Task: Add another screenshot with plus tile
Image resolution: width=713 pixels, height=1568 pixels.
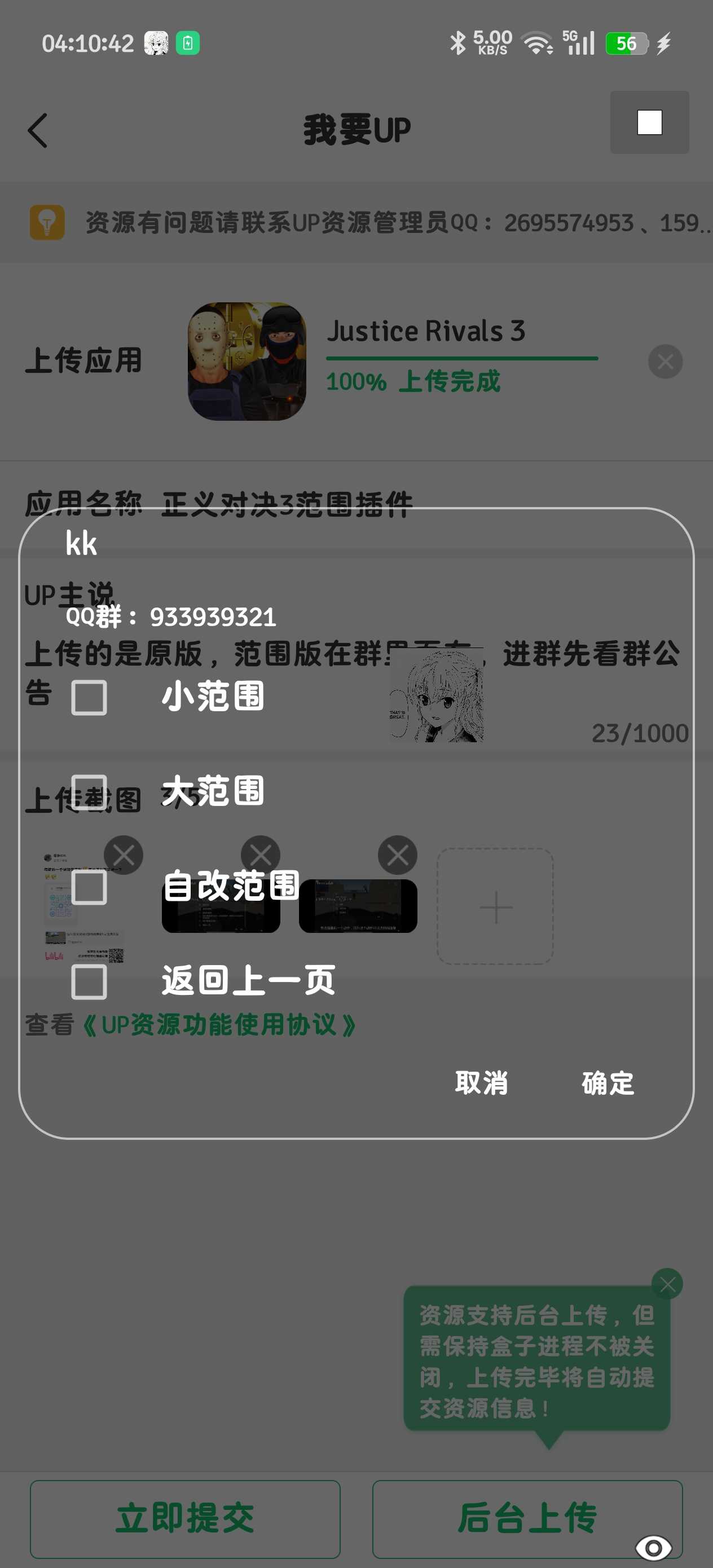Action: (495, 906)
